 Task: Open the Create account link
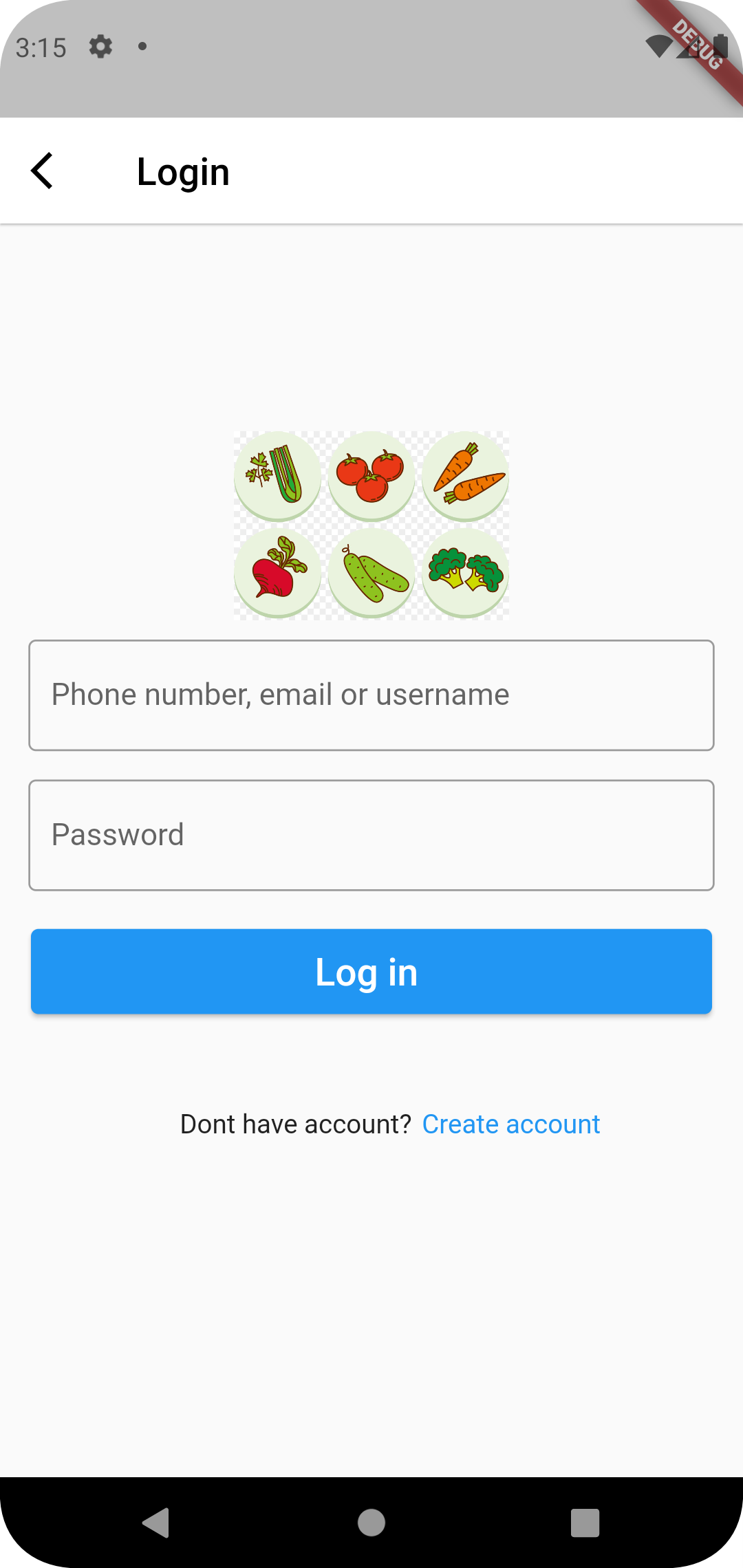click(x=510, y=1124)
